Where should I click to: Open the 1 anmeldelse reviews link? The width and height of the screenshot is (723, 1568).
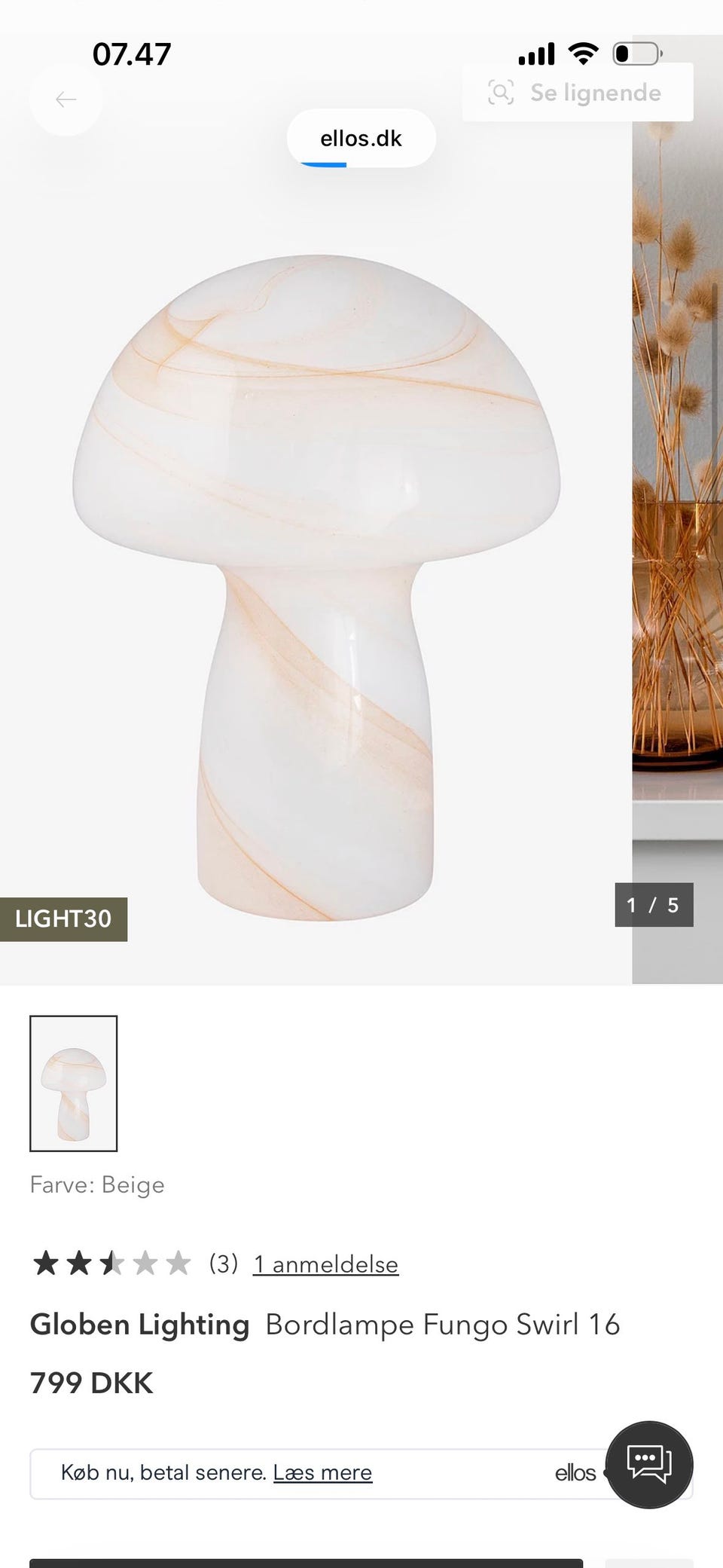[x=325, y=1264]
